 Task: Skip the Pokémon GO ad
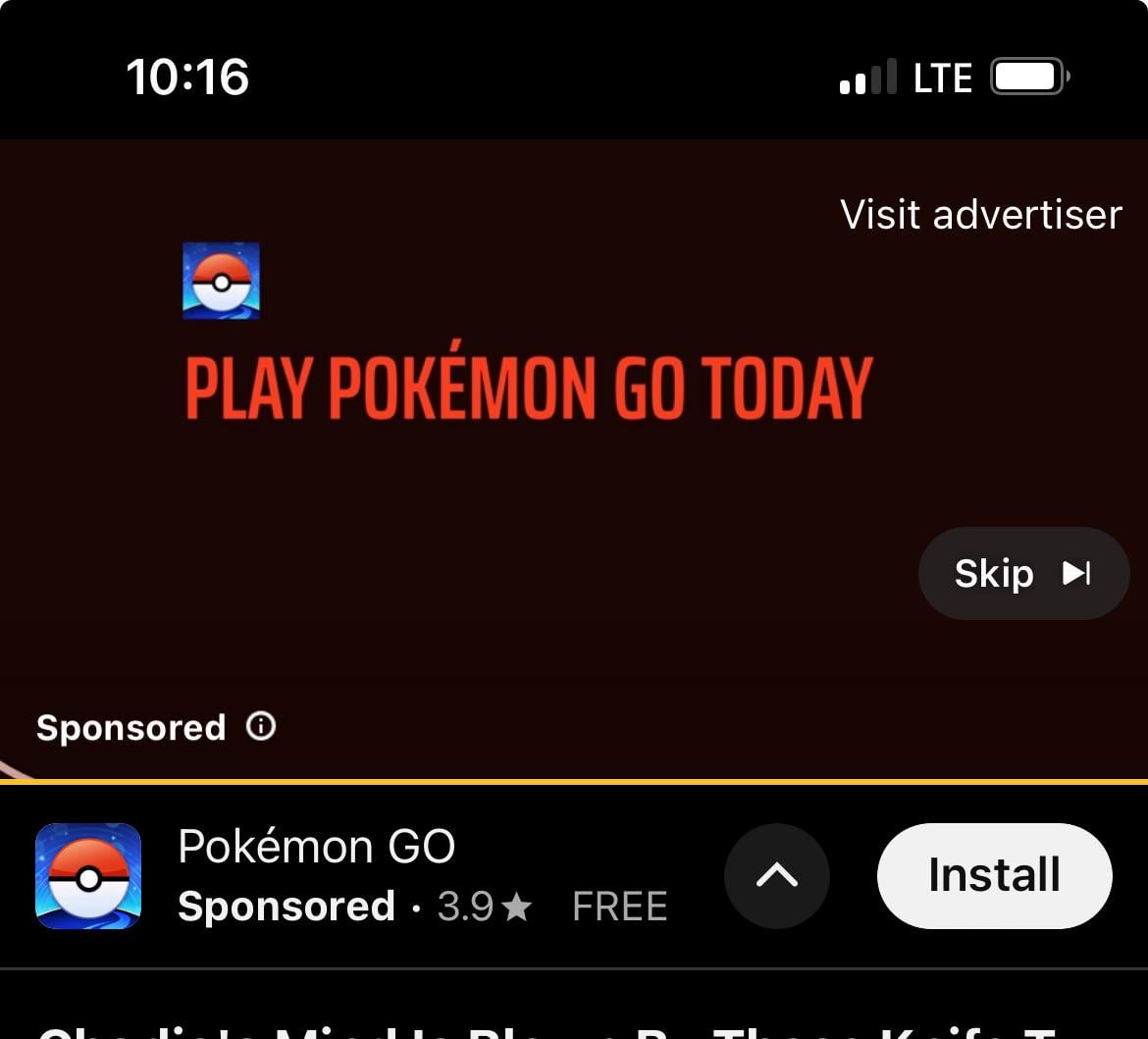pyautogui.click(x=1022, y=573)
